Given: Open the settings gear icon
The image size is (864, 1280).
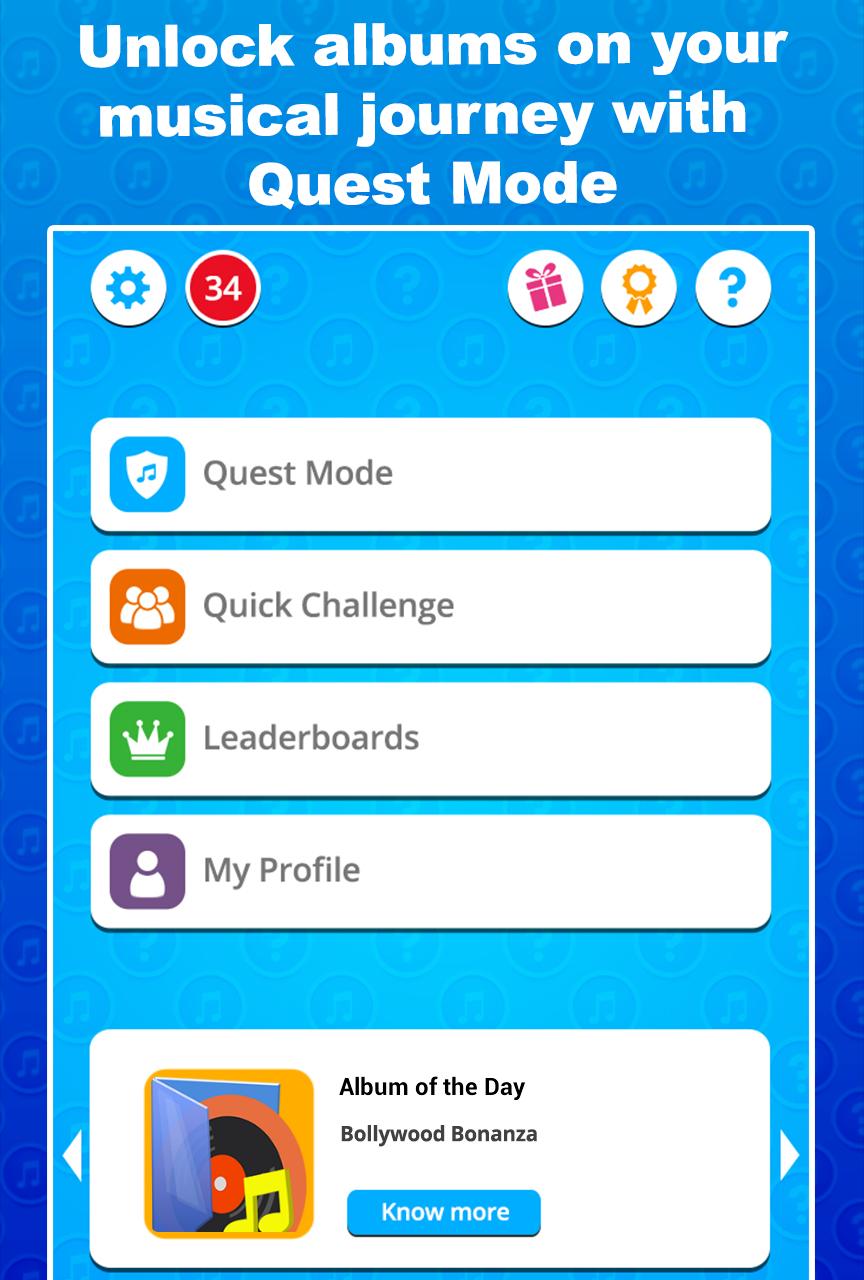Looking at the screenshot, I should pyautogui.click(x=128, y=288).
